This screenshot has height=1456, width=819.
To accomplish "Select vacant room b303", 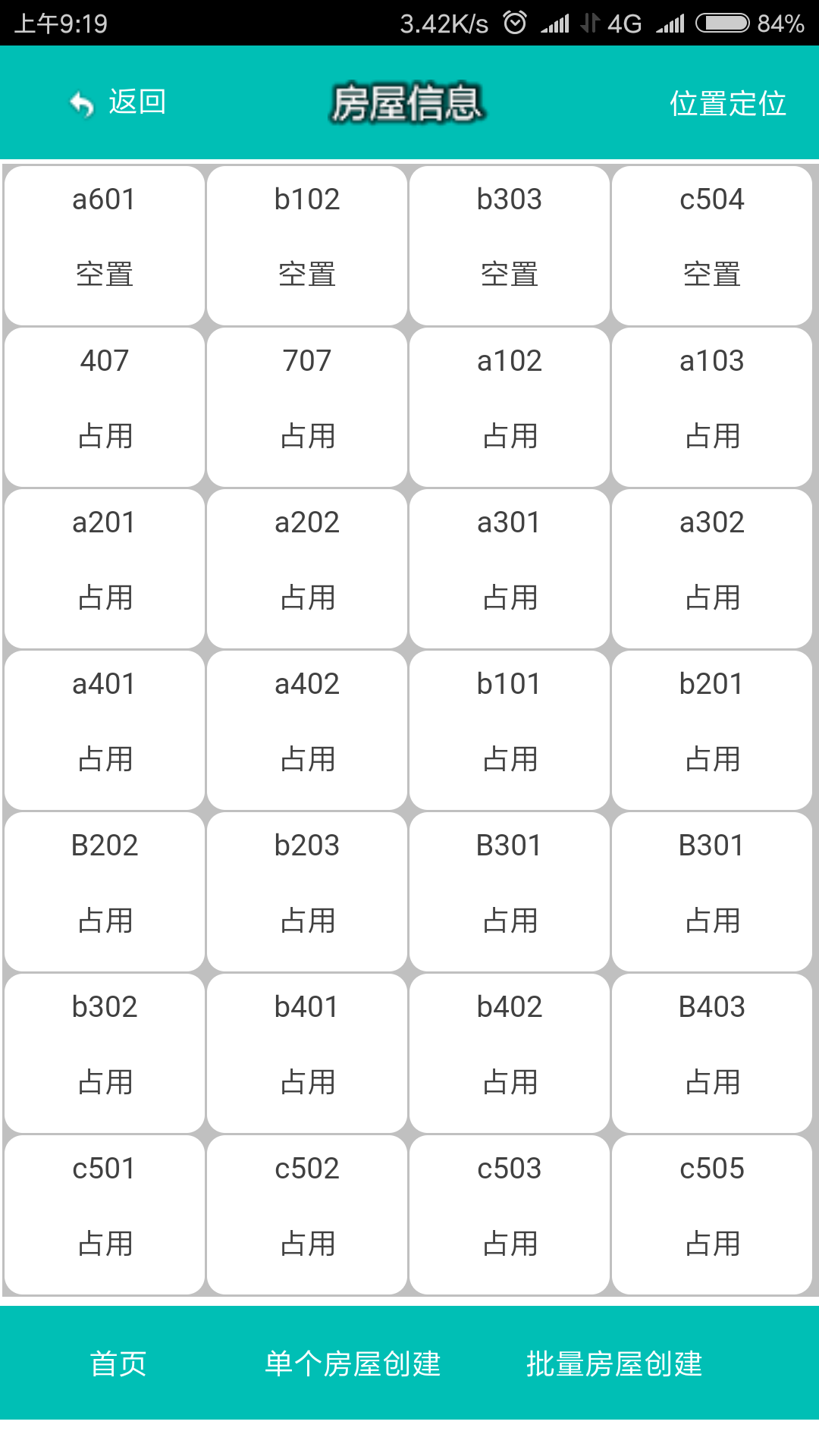I will click(510, 243).
